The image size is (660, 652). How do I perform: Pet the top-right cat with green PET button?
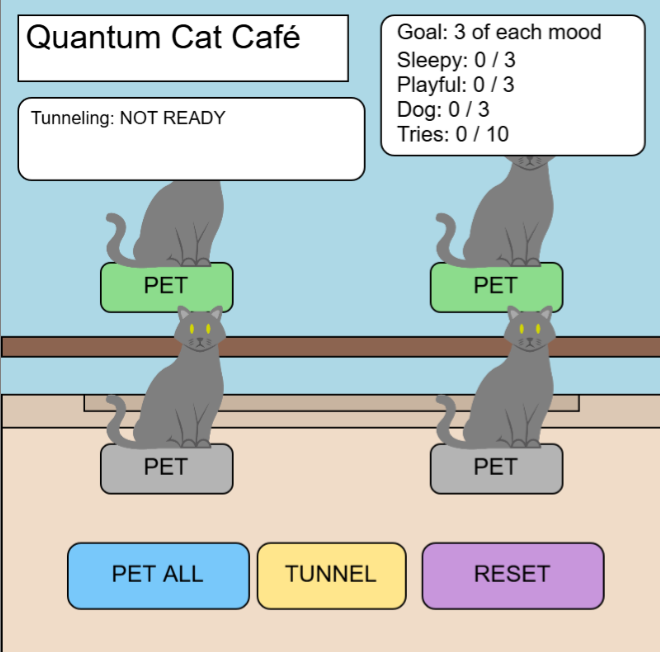tap(496, 287)
